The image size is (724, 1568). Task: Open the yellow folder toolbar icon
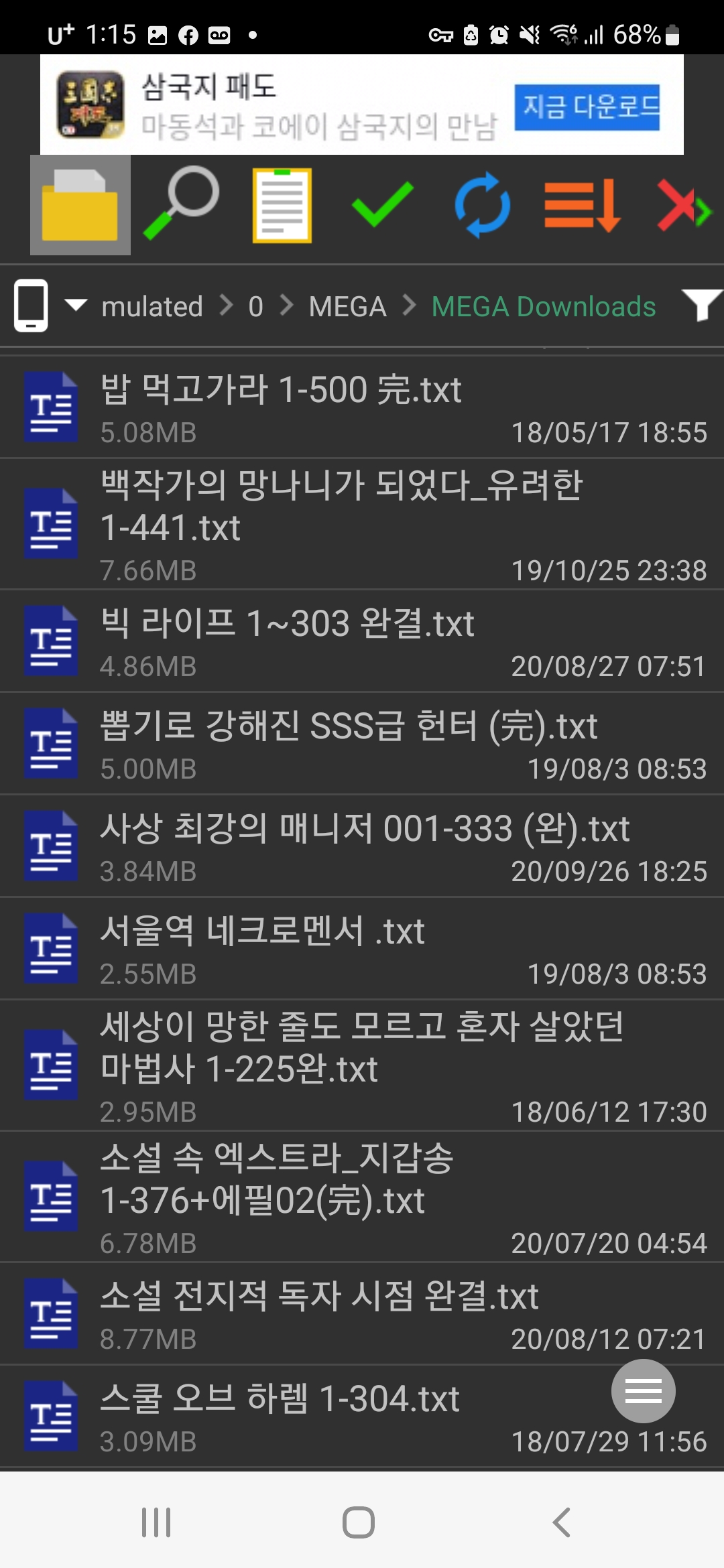tap(80, 205)
